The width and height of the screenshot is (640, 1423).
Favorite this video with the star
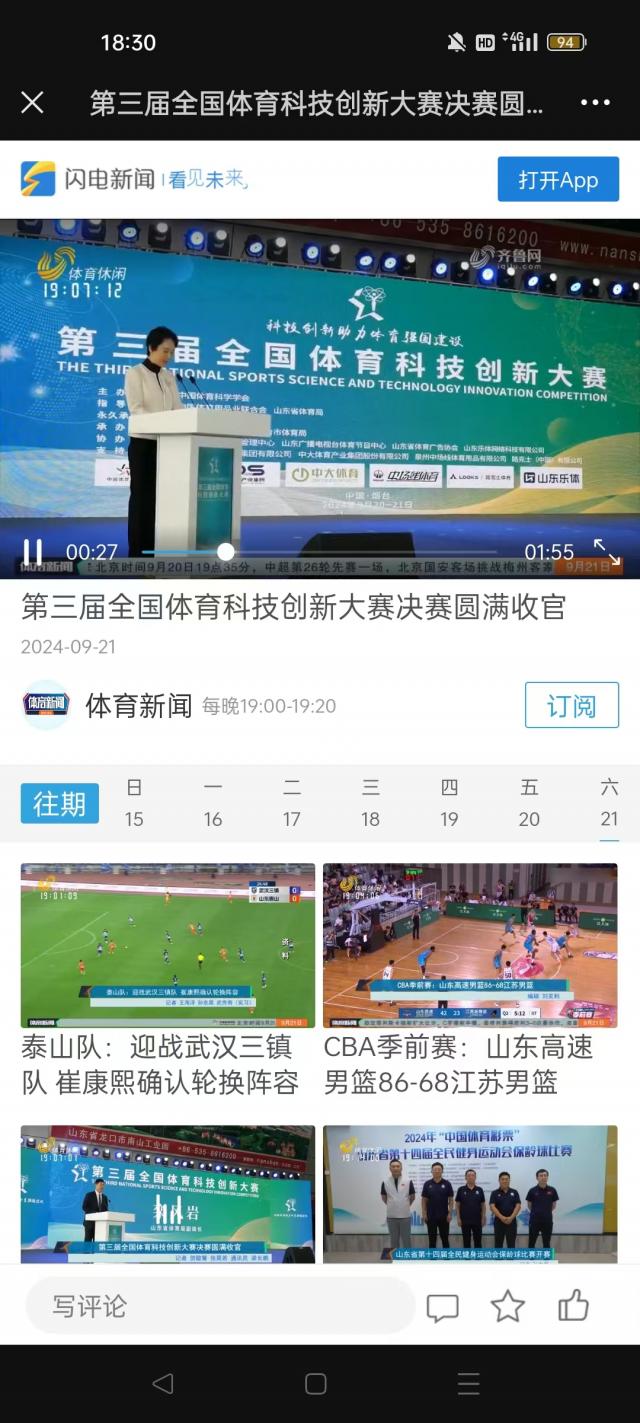tap(508, 1306)
